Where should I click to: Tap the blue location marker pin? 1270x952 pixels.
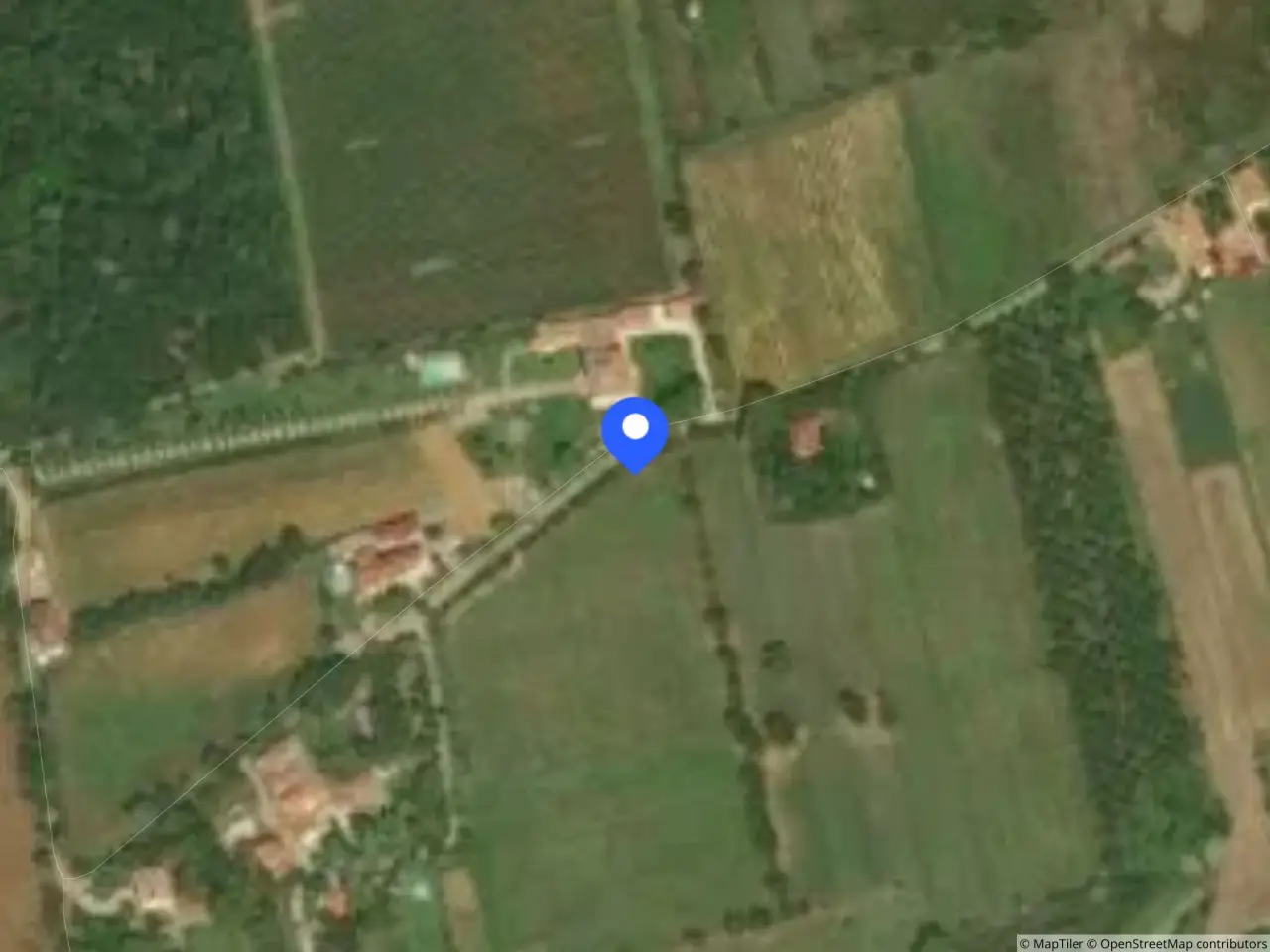(x=635, y=434)
